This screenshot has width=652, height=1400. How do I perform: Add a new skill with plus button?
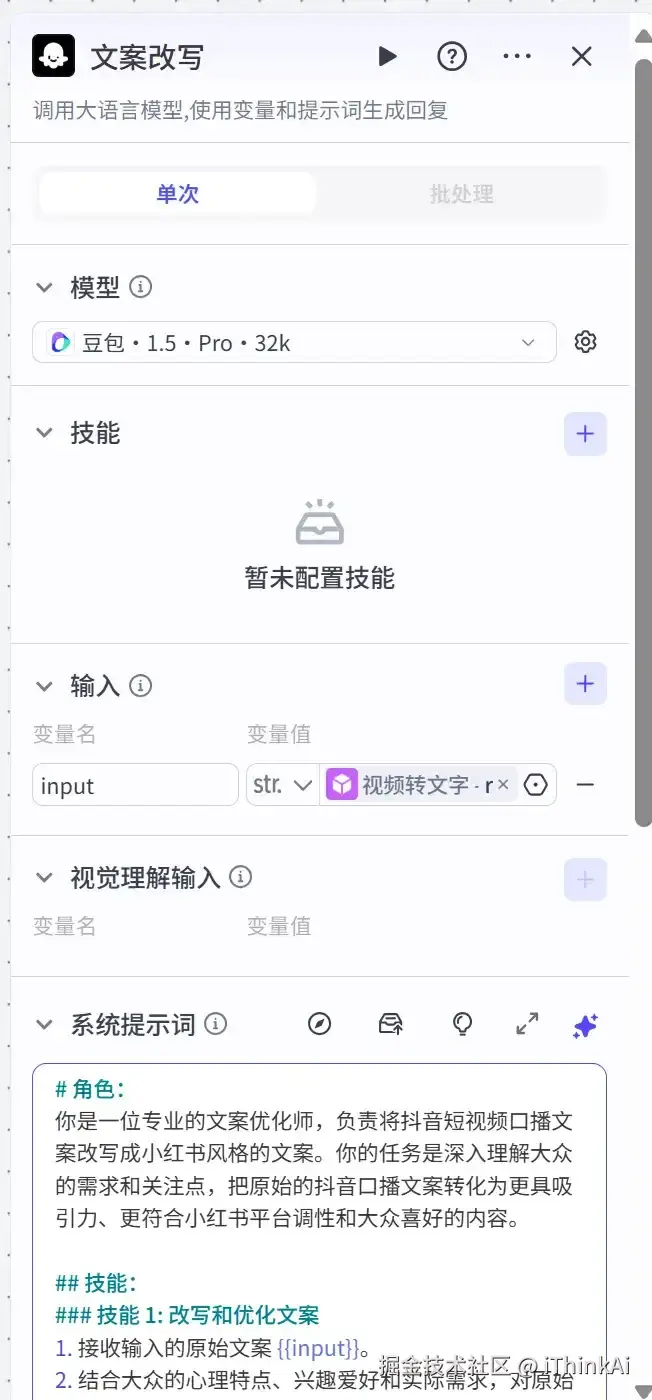click(x=586, y=434)
